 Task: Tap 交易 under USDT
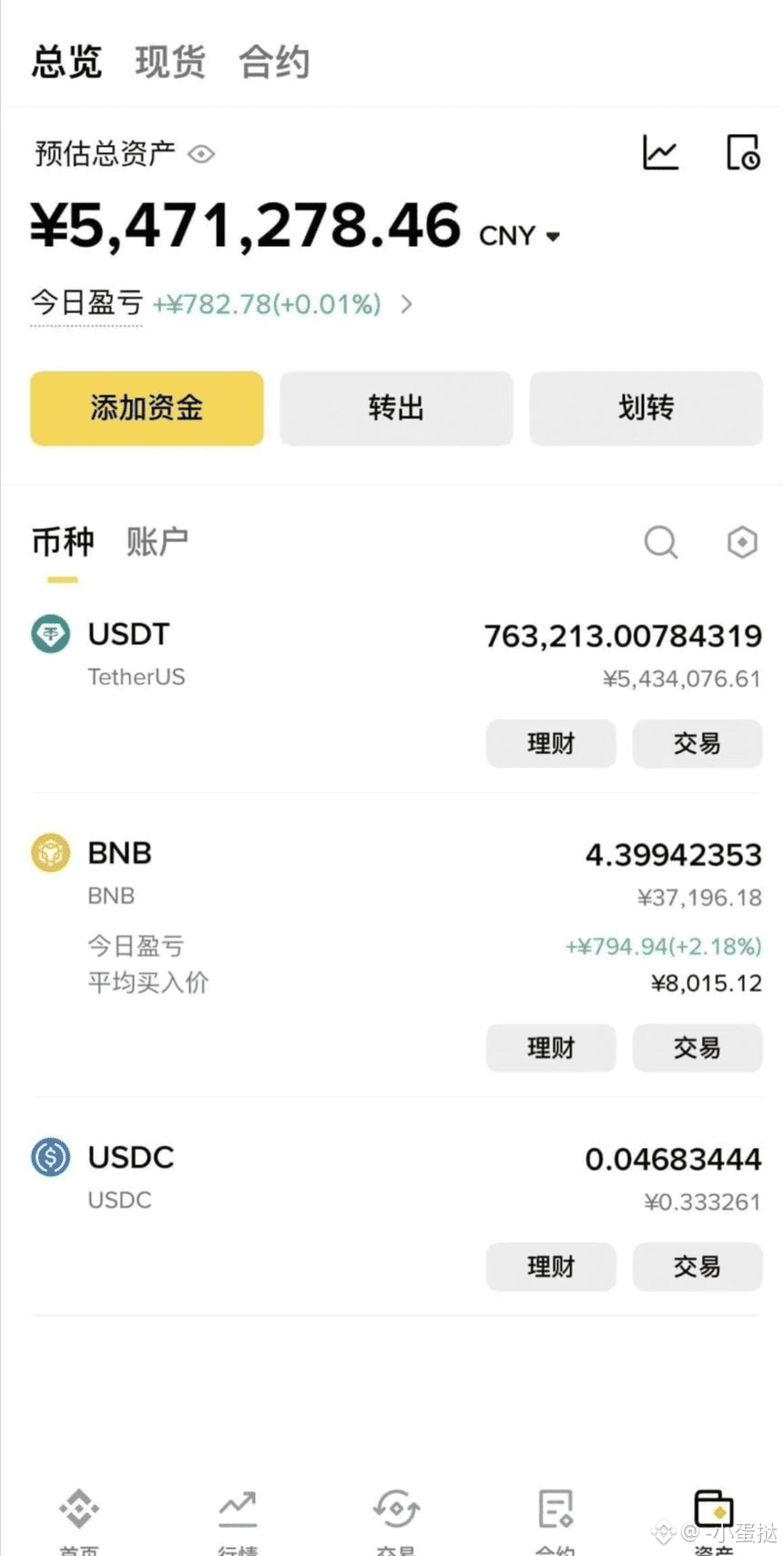(x=697, y=743)
